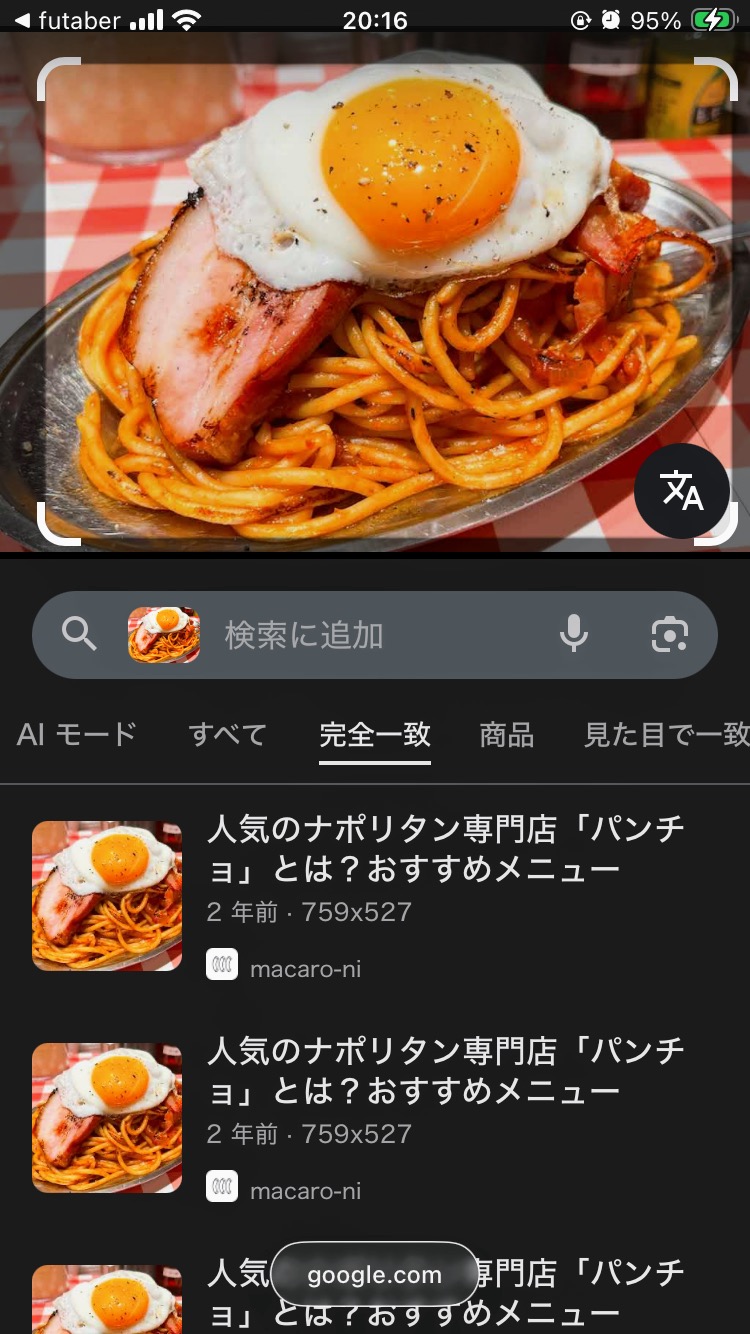Tap the image thumbnail inside the search bar
The height and width of the screenshot is (1334, 750).
pos(164,635)
